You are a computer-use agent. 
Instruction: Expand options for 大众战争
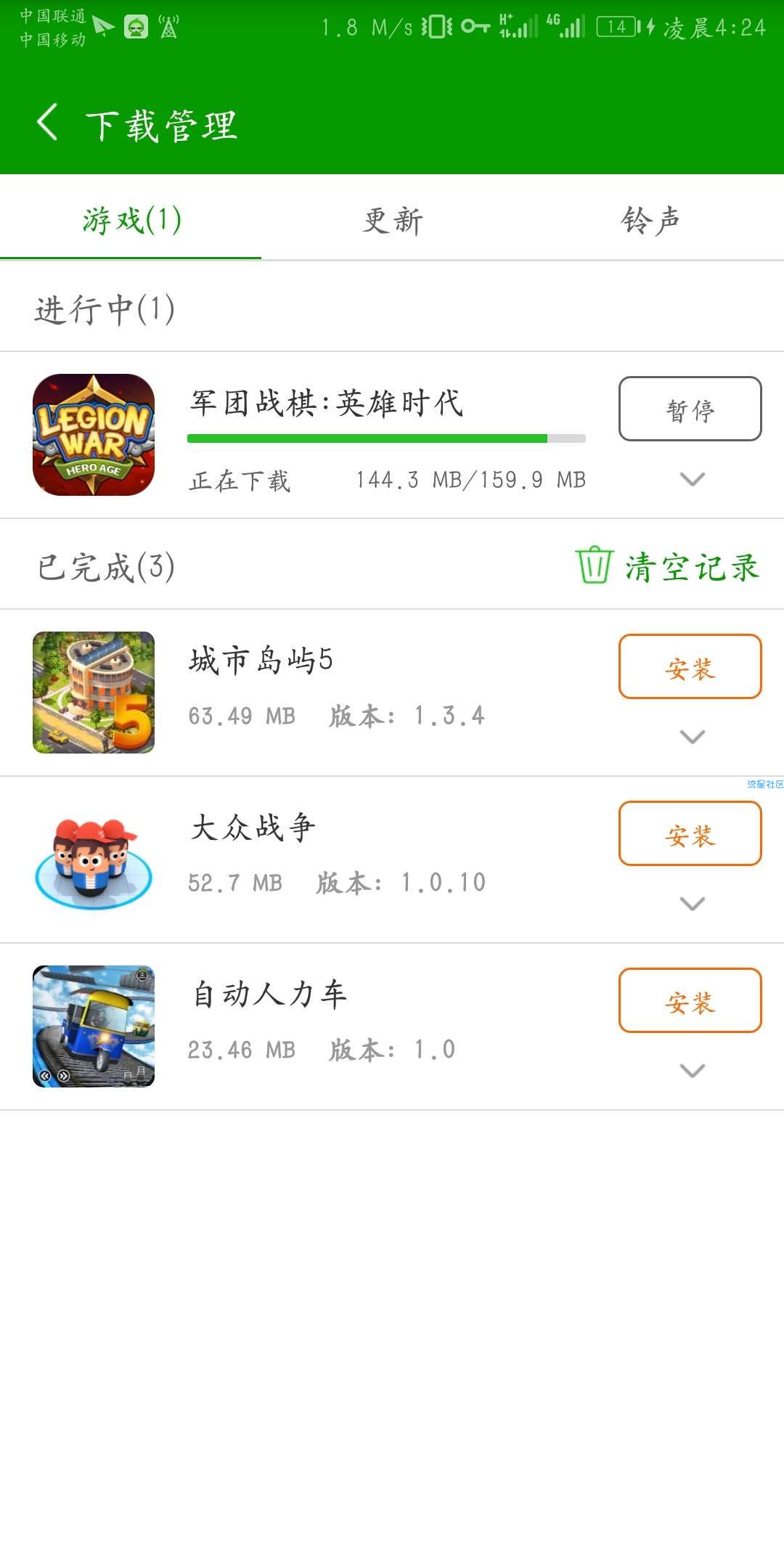point(693,904)
